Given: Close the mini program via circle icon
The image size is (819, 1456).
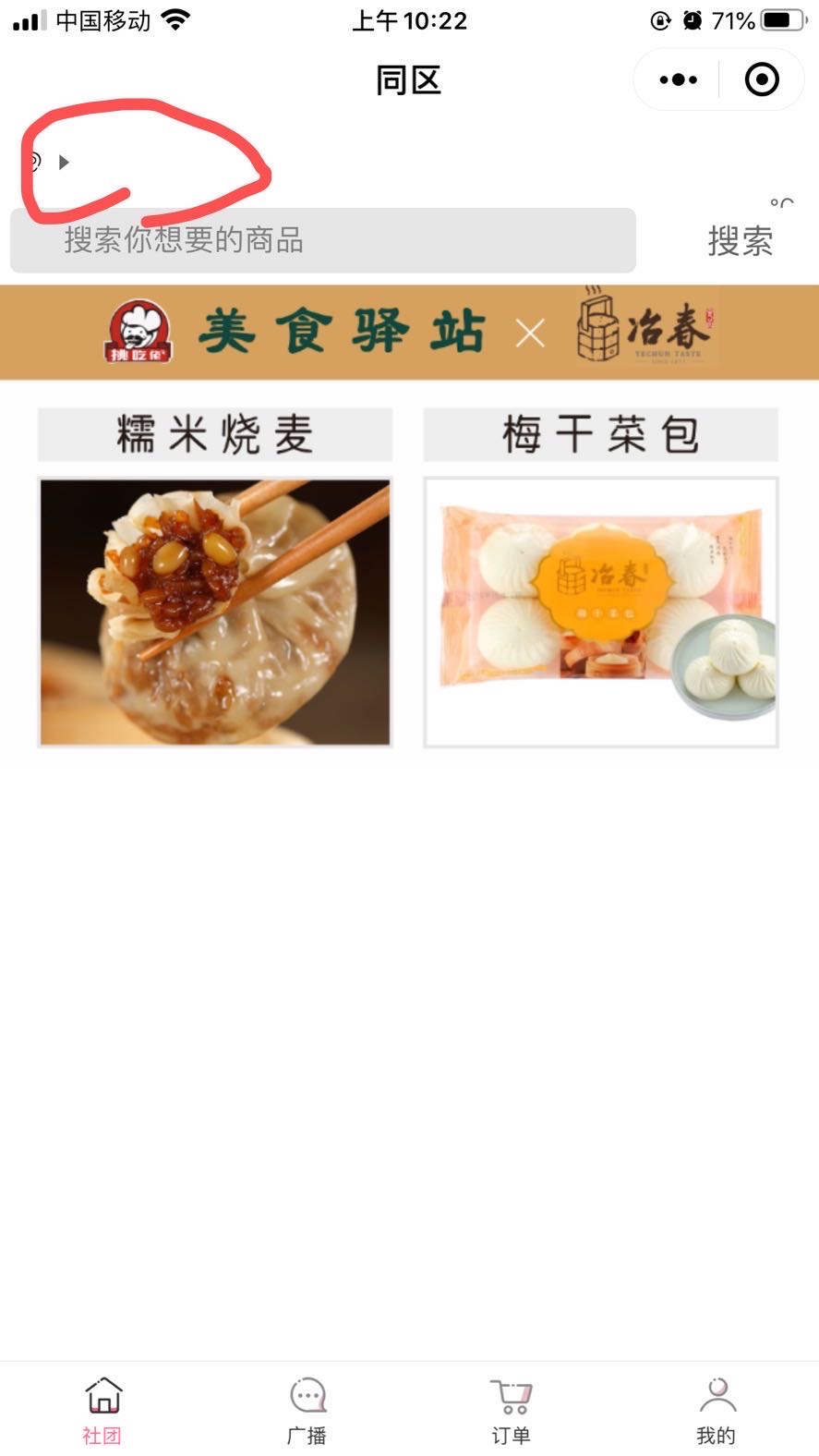Looking at the screenshot, I should coord(762,80).
